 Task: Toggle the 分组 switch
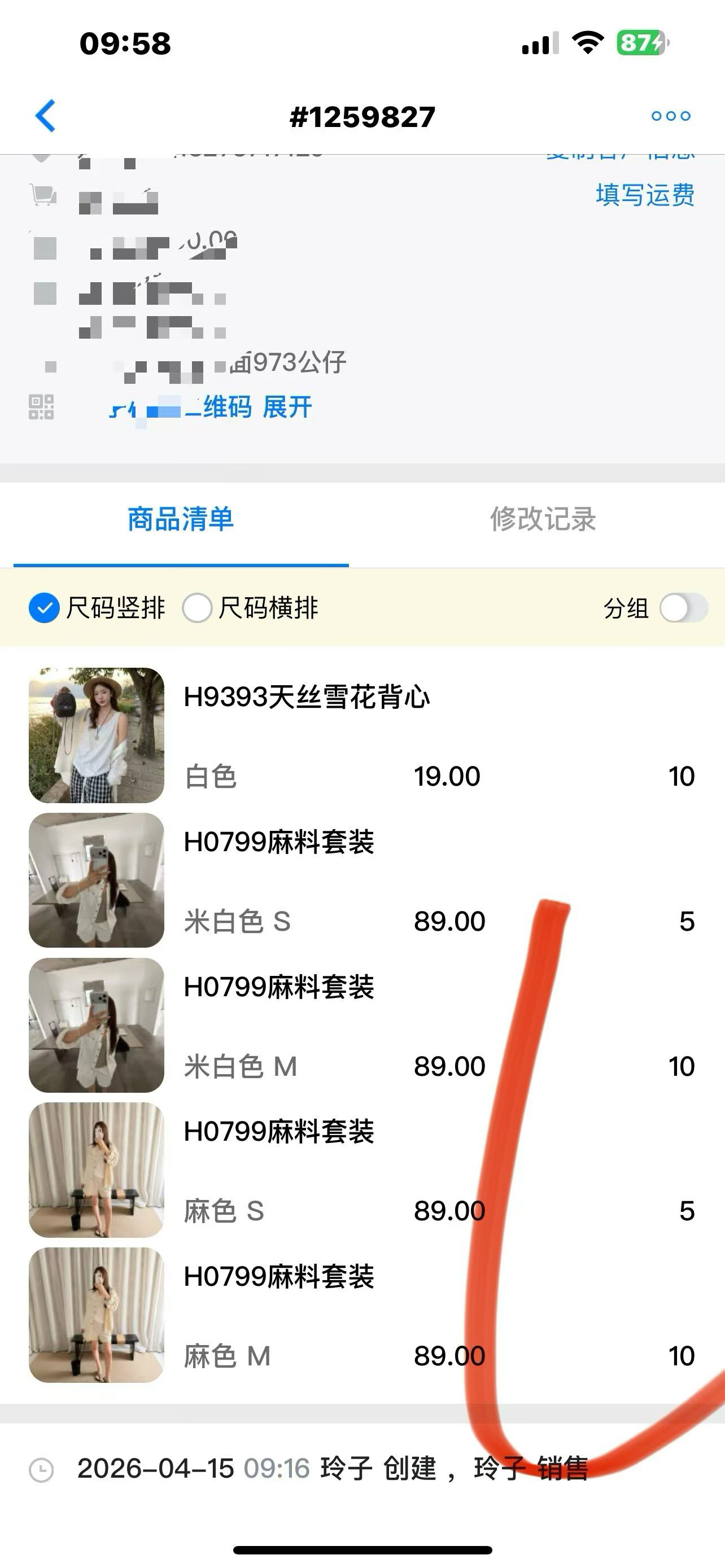pos(683,608)
